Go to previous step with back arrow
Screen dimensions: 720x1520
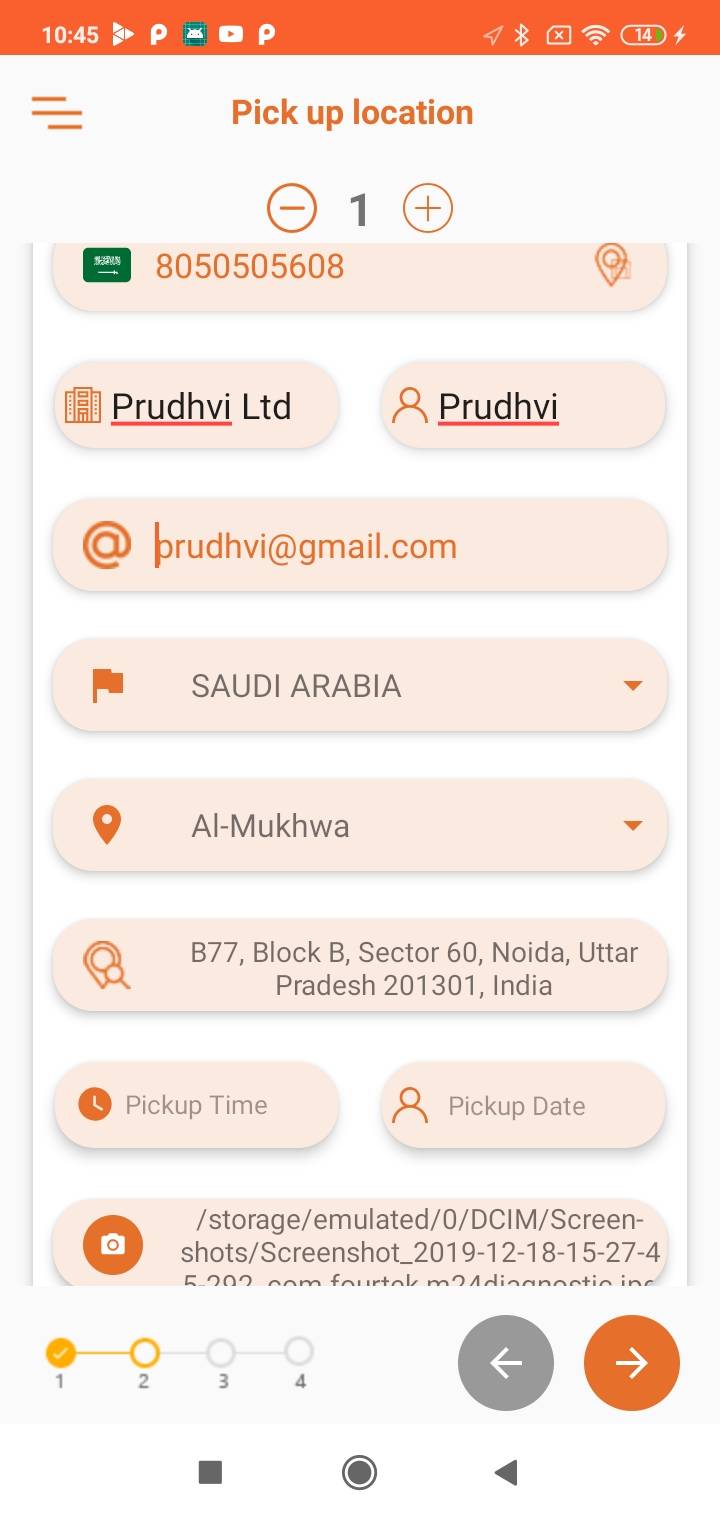pyautogui.click(x=506, y=1363)
